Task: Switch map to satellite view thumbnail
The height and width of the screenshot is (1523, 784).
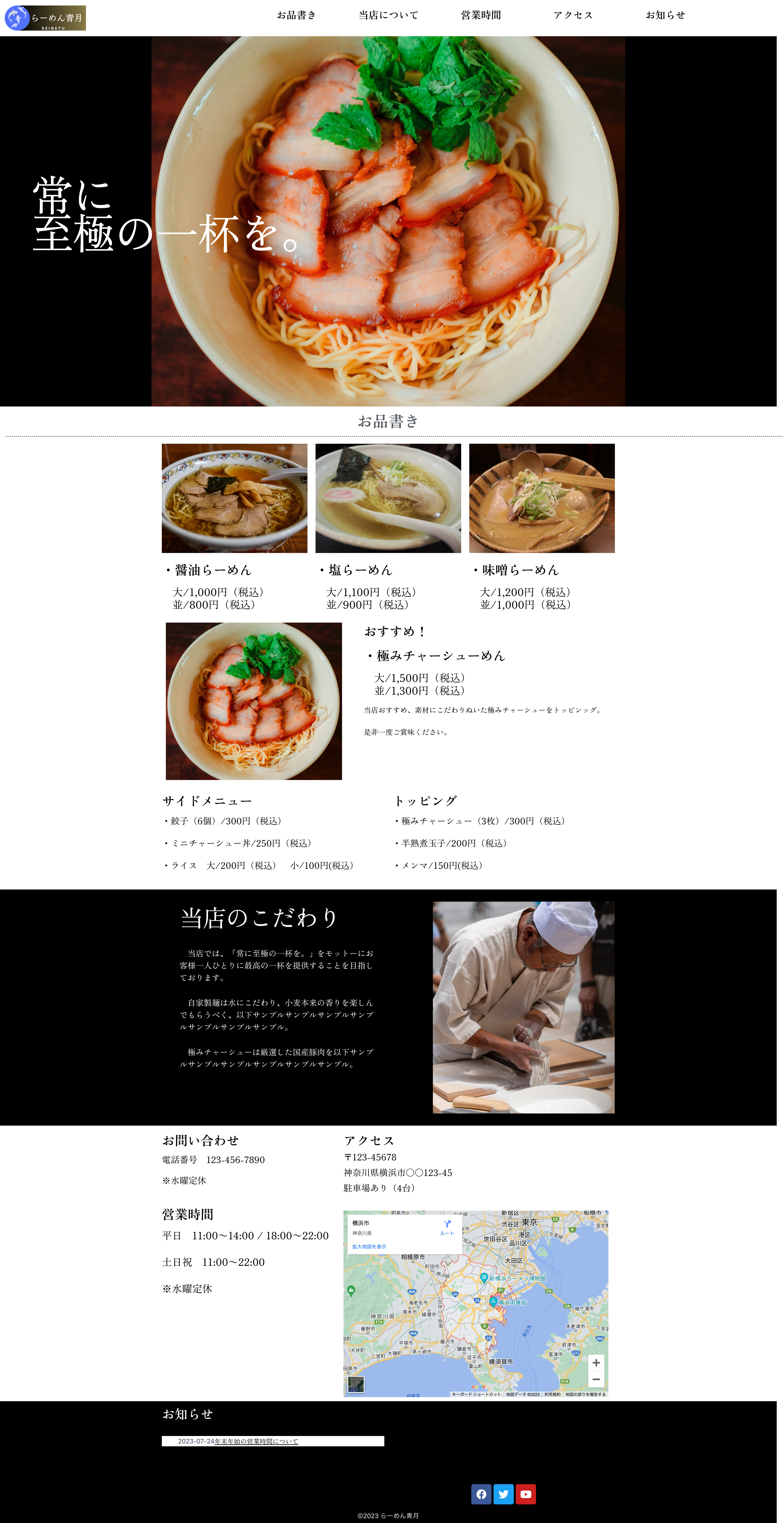Action: [356, 1384]
